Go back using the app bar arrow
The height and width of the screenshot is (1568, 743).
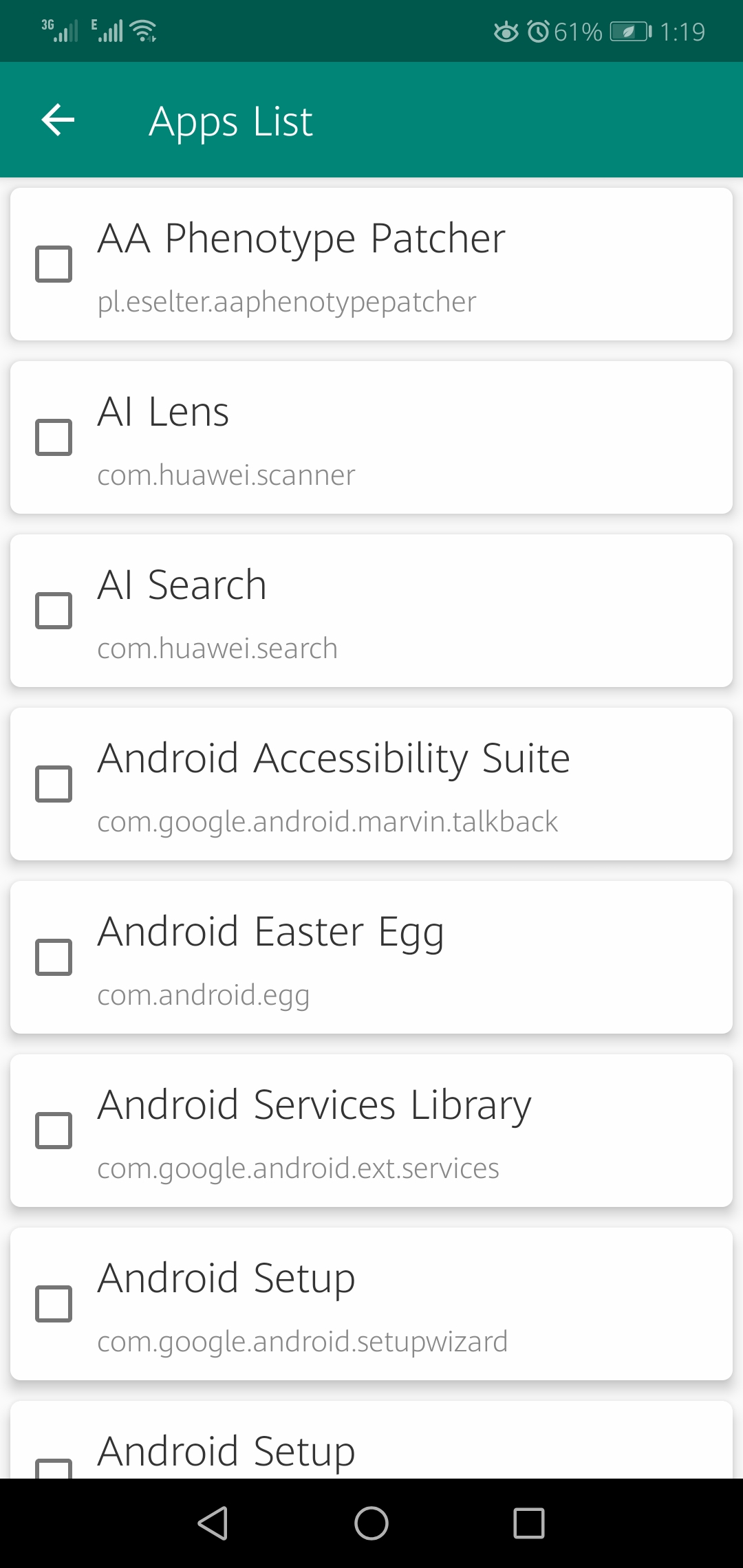[58, 120]
